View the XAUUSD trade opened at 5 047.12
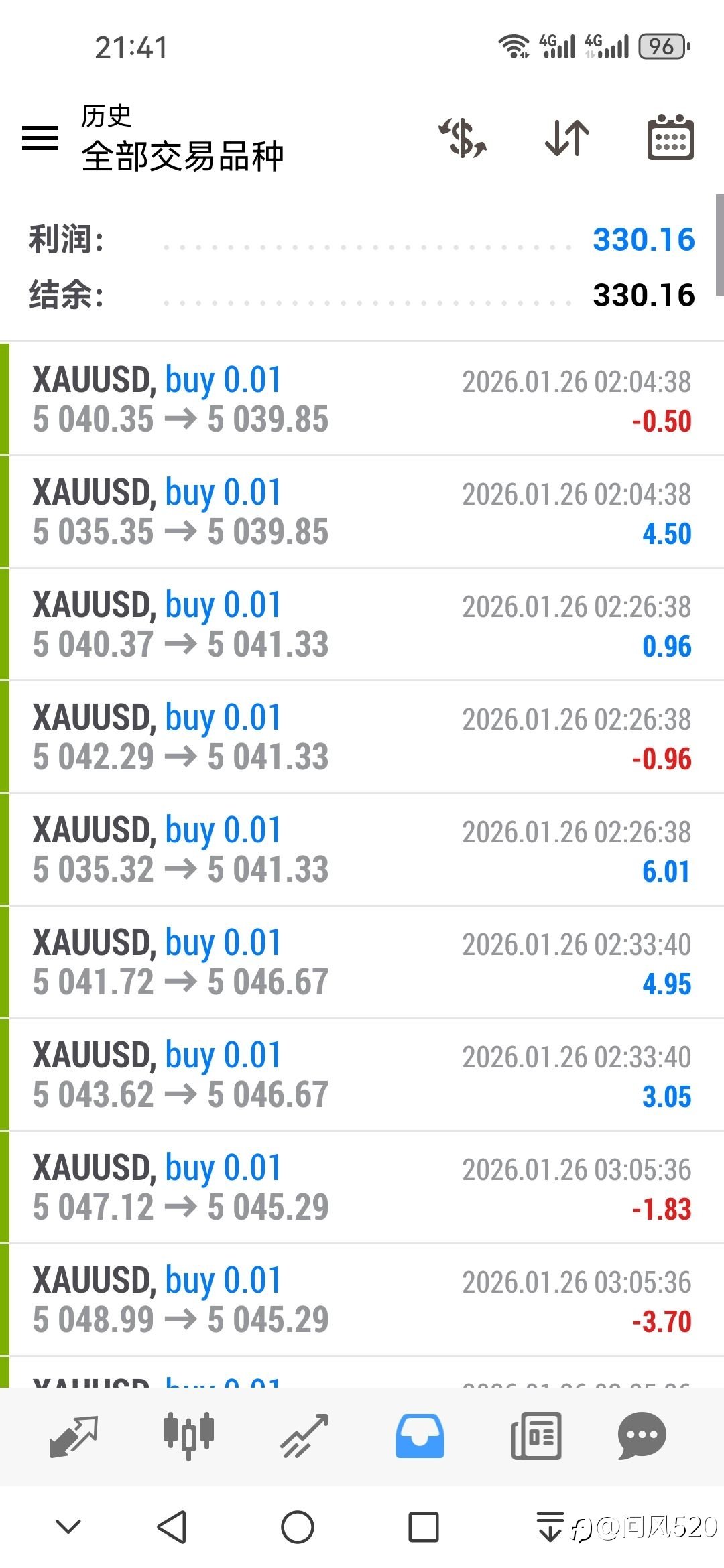This screenshot has width=724, height=1568. (362, 1187)
